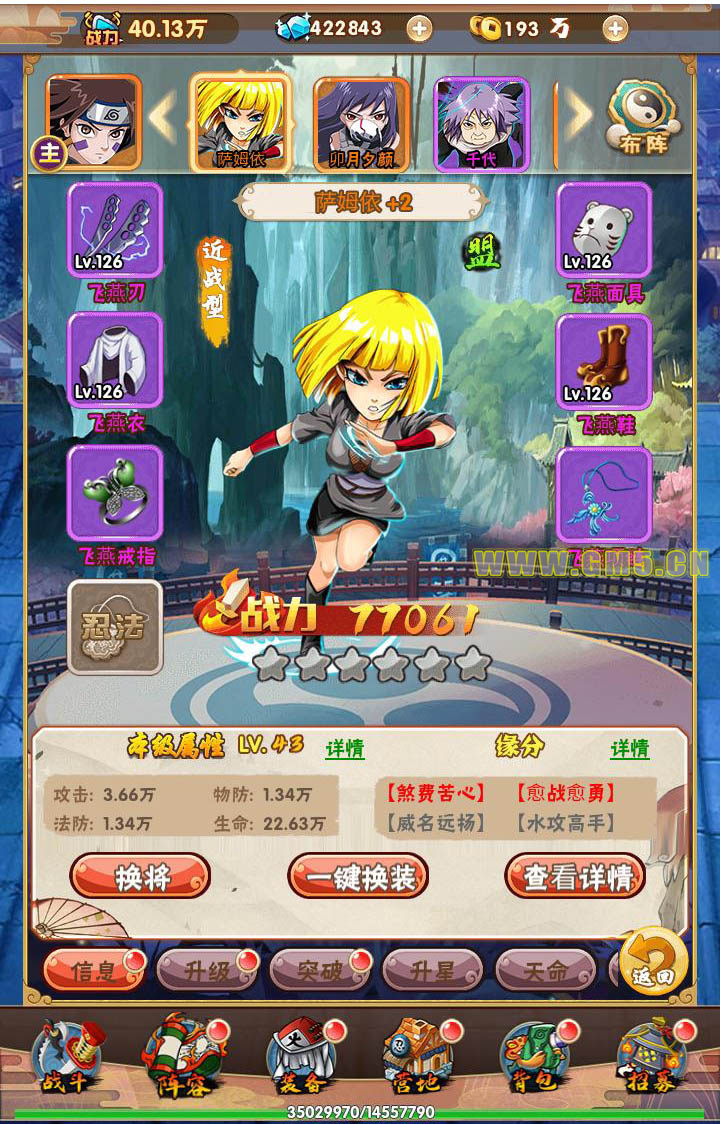Open the 布阵 formation button
720x1124 pixels.
642,119
